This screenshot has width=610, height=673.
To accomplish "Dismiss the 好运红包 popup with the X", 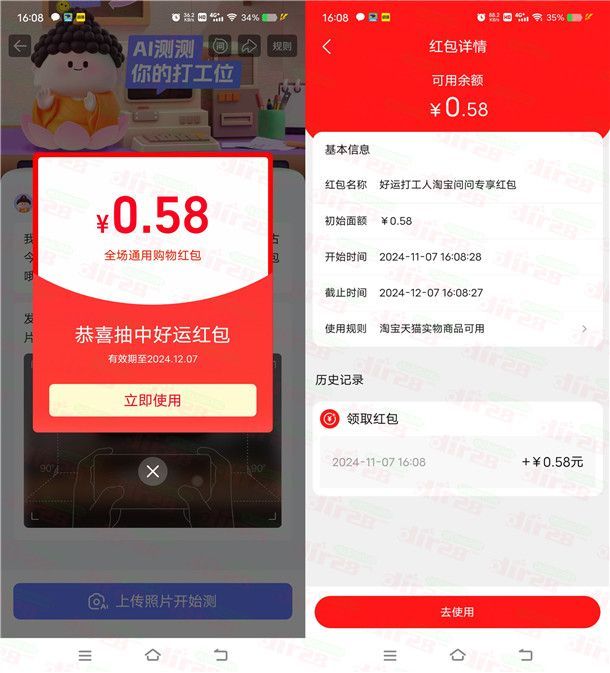I will [152, 471].
